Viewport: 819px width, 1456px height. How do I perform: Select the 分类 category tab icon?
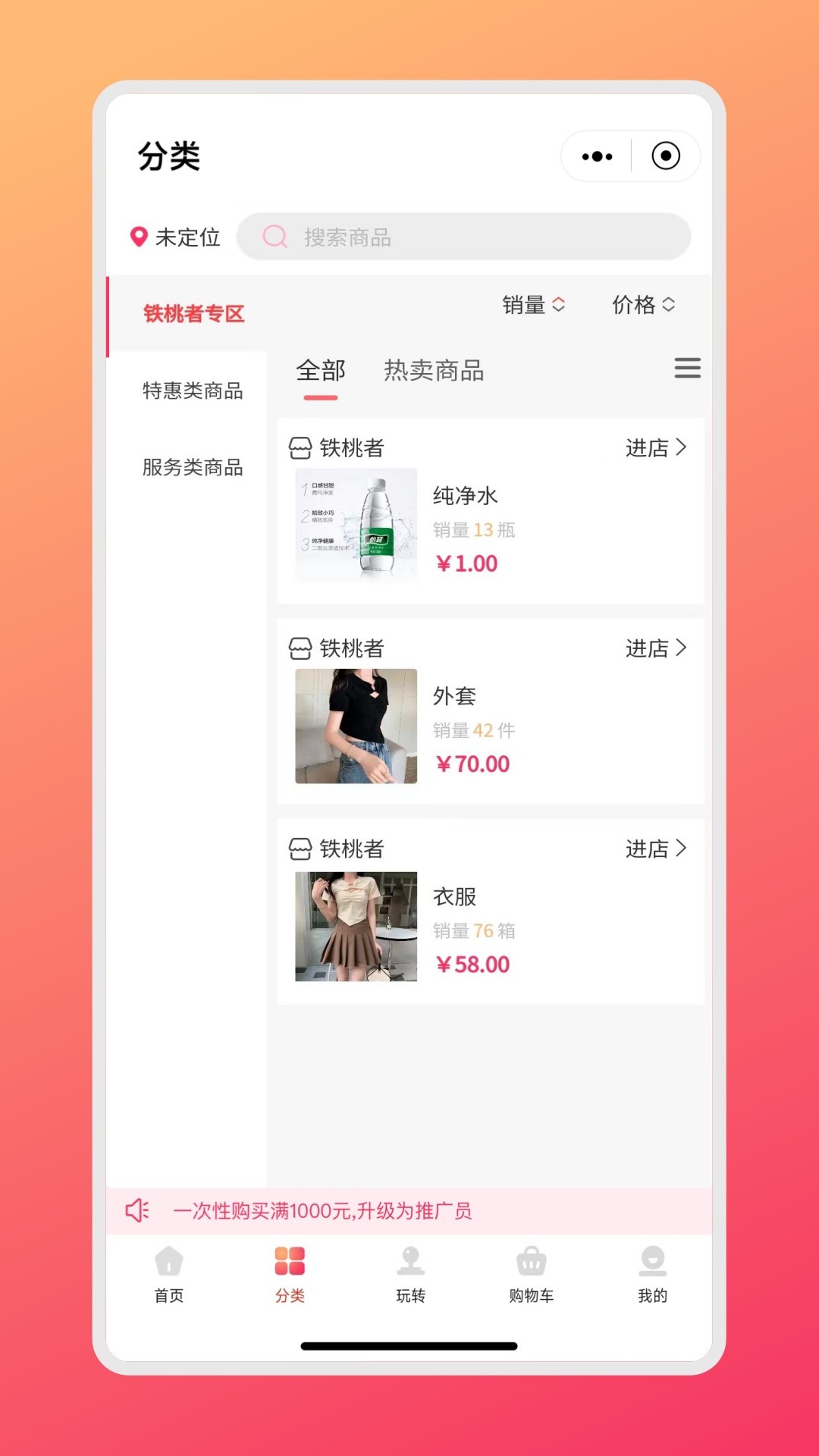click(289, 1257)
